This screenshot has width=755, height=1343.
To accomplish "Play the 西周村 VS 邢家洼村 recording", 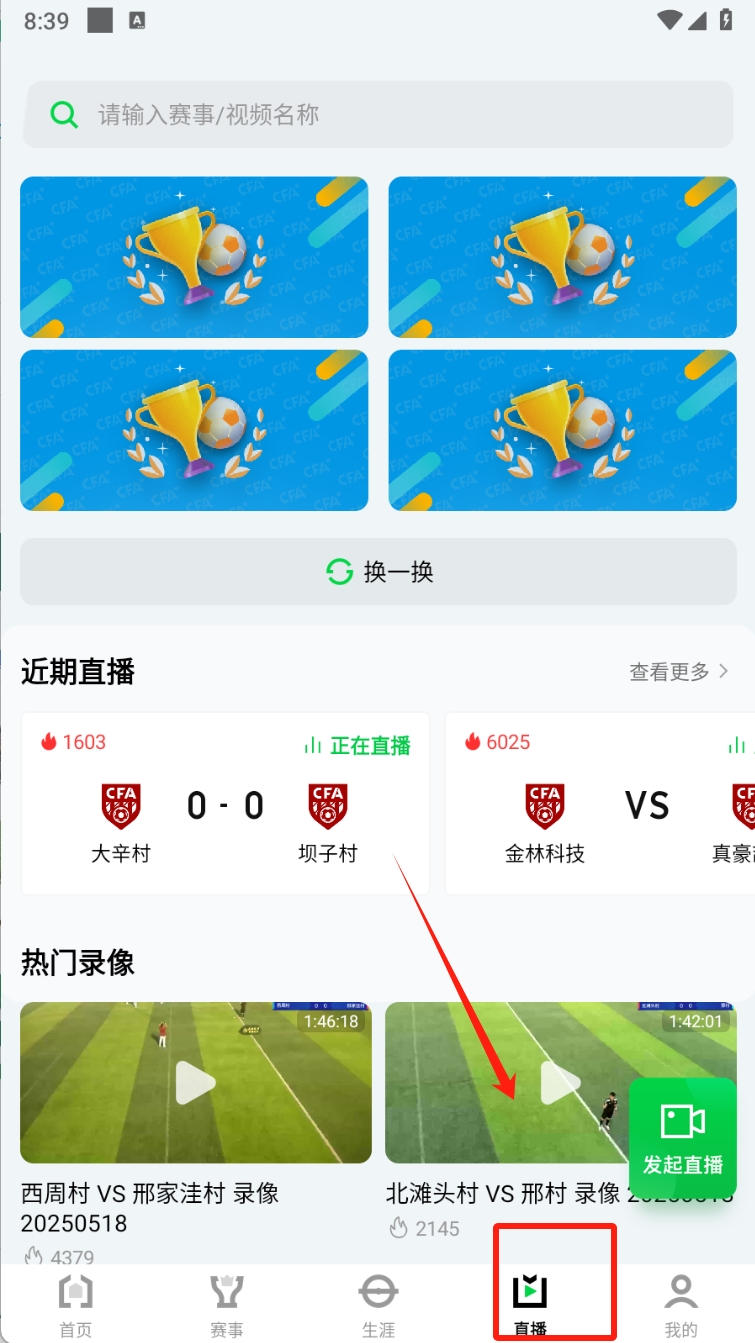I will coord(195,1083).
